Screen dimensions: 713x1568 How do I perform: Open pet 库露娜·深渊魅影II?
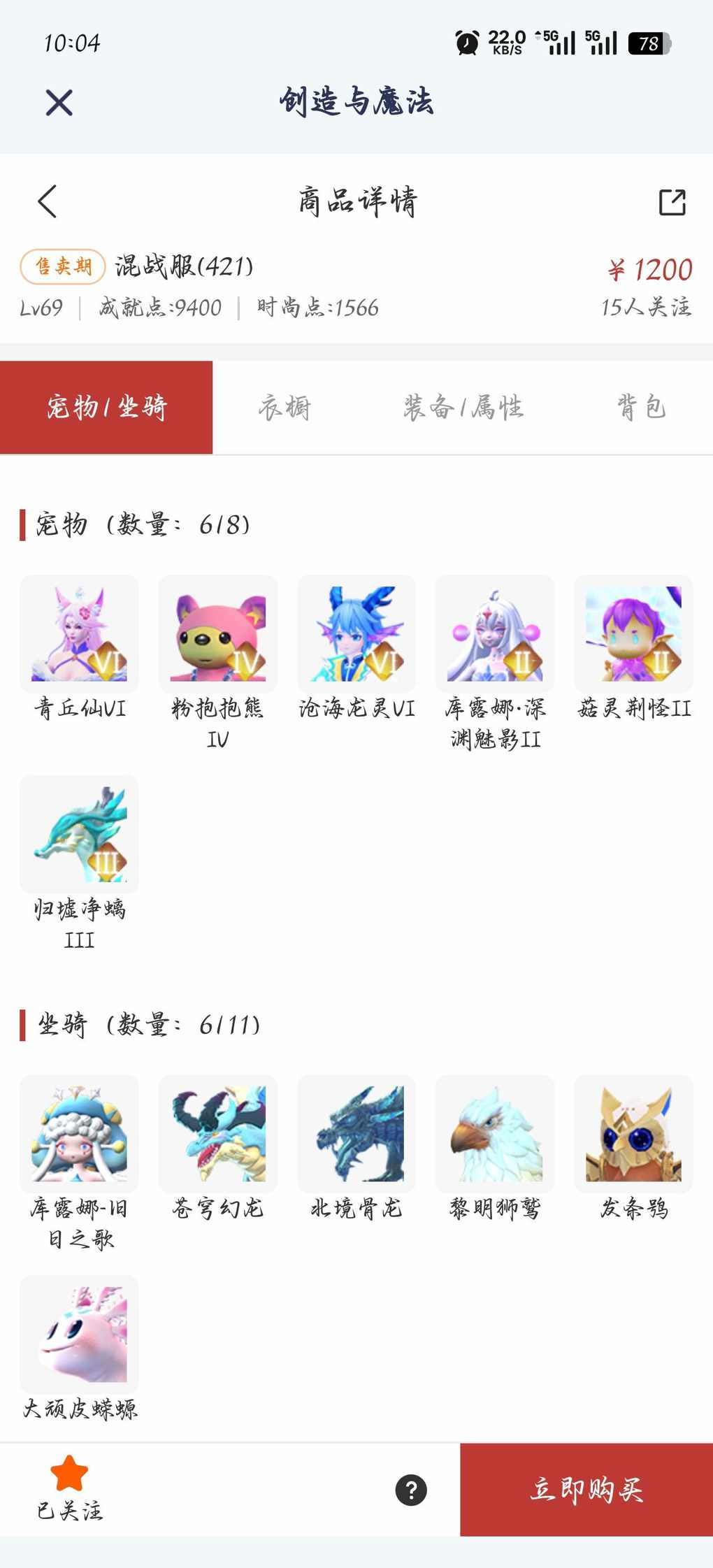tap(495, 634)
